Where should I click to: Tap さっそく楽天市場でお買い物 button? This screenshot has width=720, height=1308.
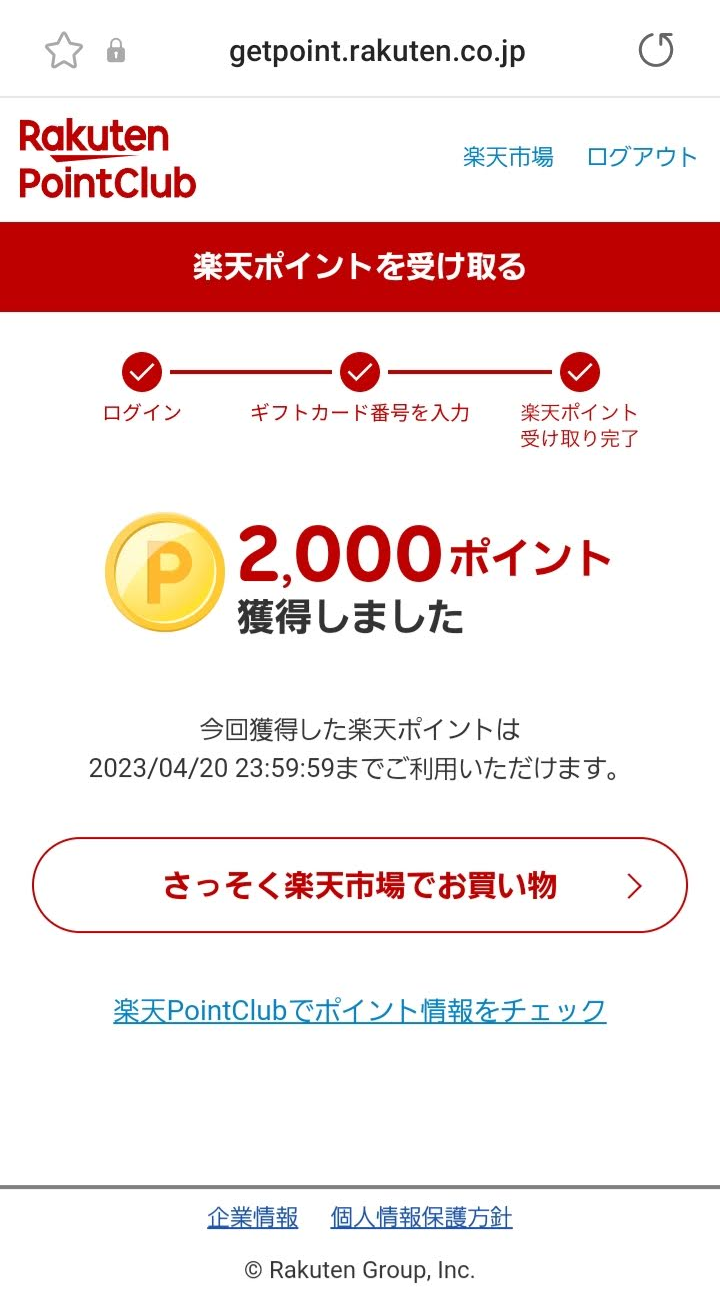coord(360,885)
